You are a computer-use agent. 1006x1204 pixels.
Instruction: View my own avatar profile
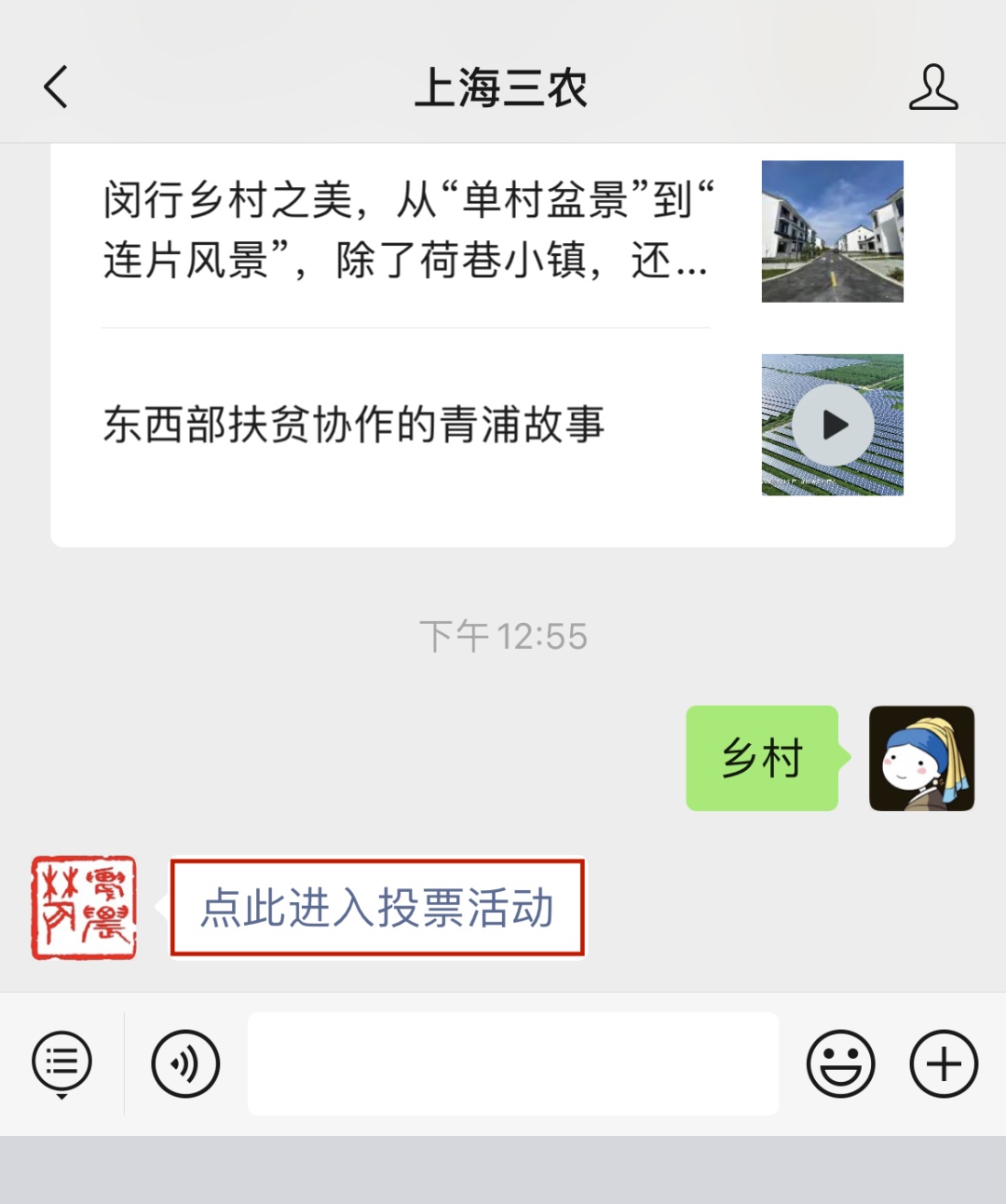pyautogui.click(x=921, y=758)
